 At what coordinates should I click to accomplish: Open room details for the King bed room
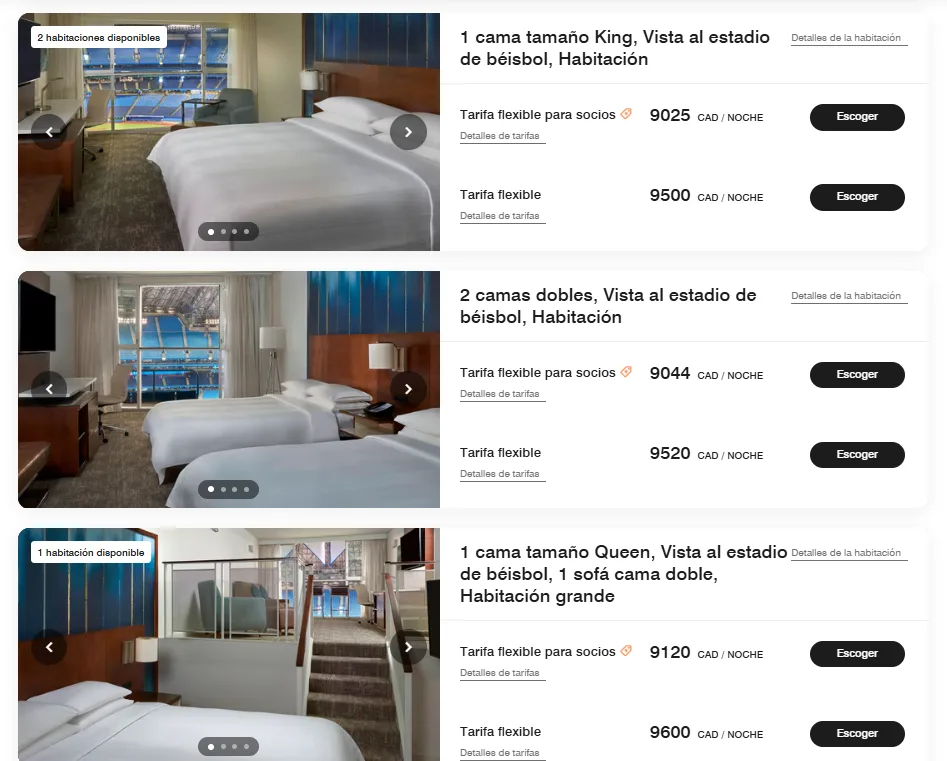846,38
